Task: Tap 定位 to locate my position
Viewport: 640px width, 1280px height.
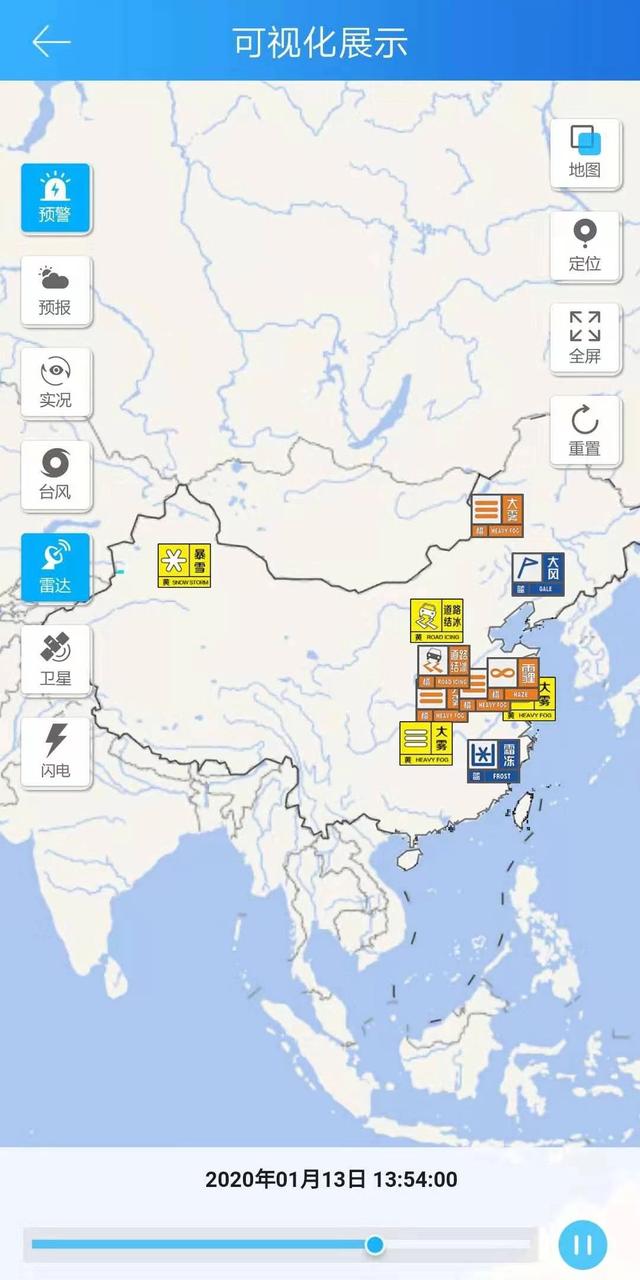Action: coord(585,246)
